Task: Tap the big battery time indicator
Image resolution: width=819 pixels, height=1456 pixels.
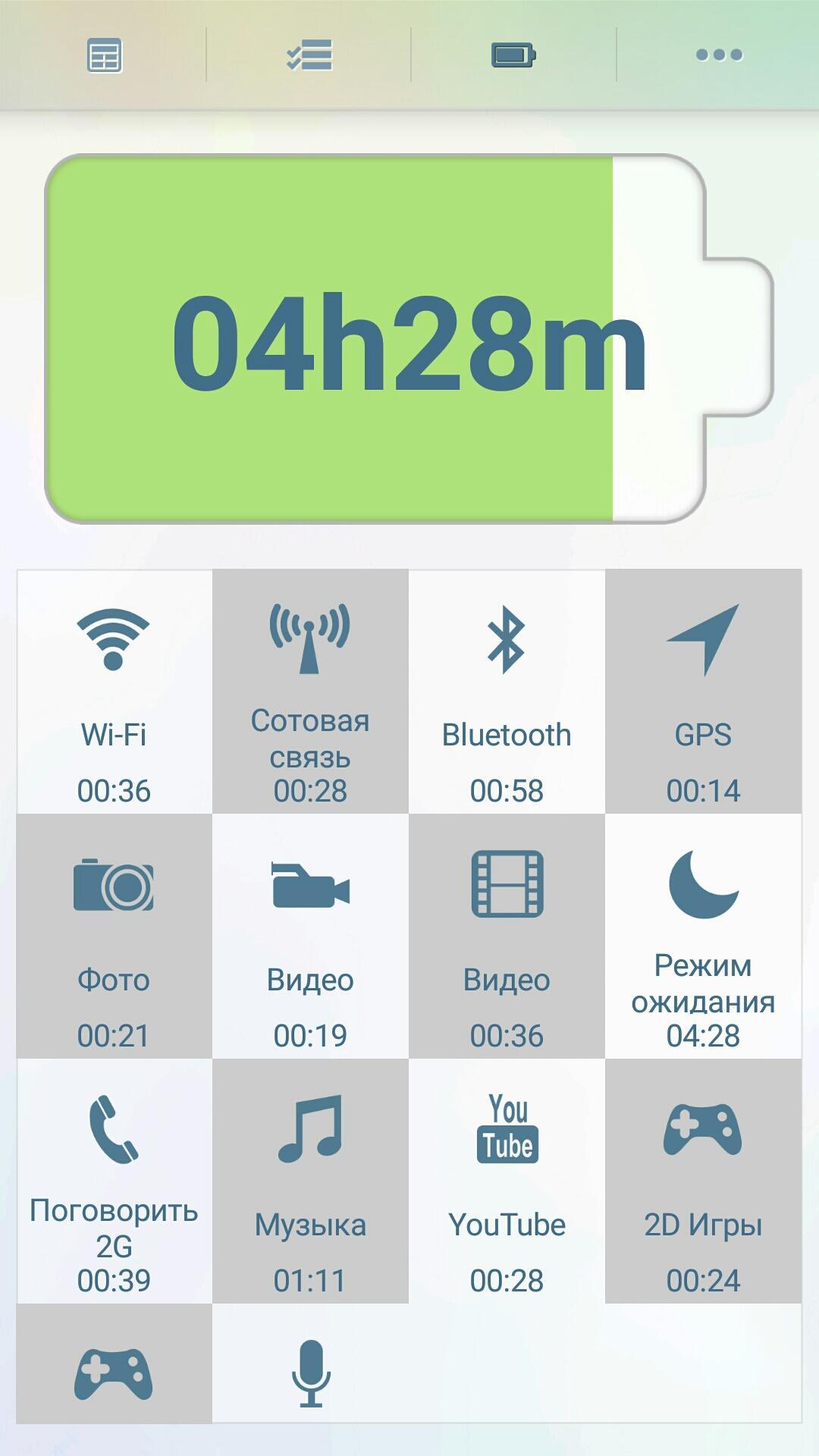Action: [x=409, y=339]
